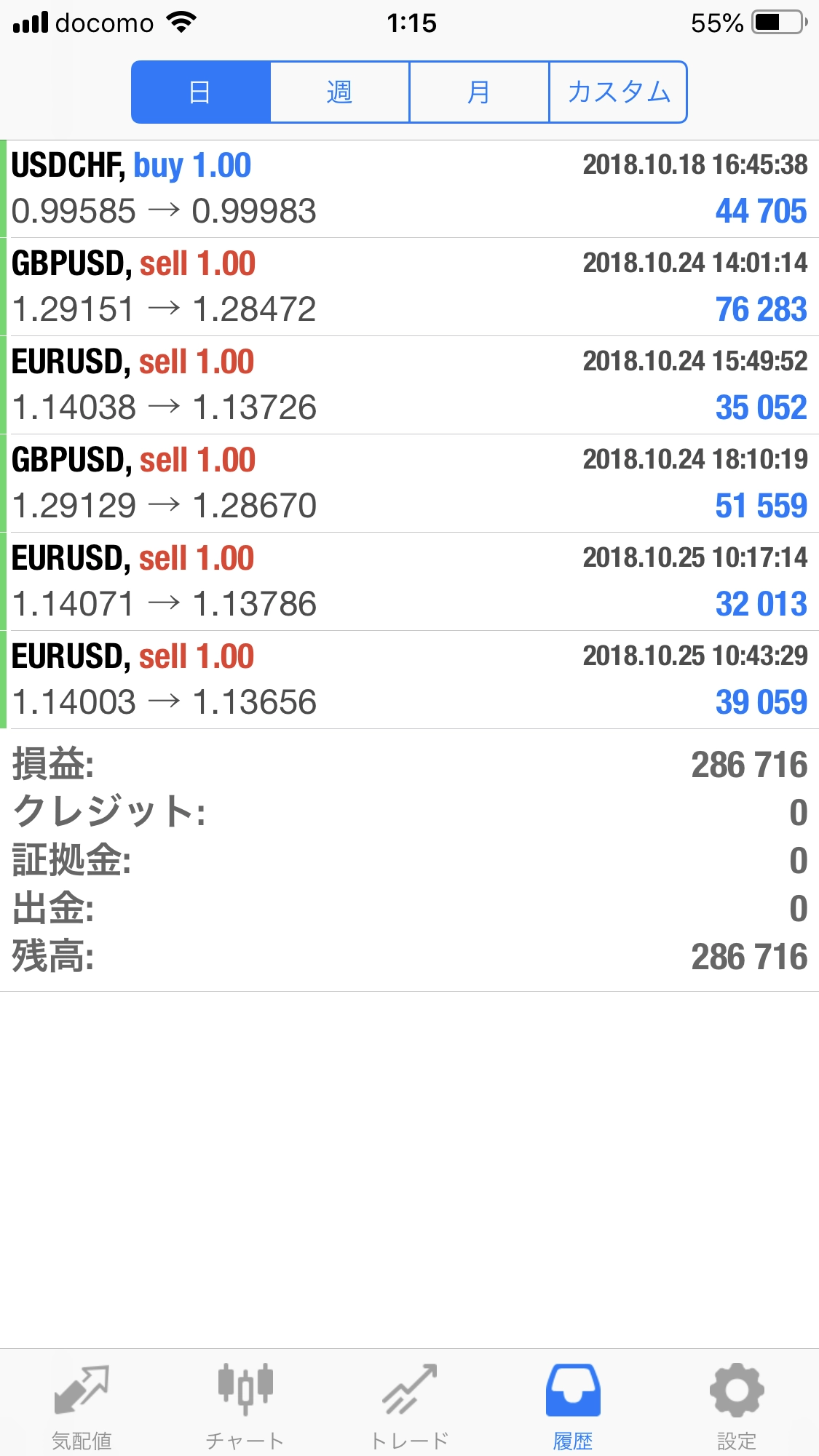819x1456 pixels.
Task: Open the チャート chart tab
Action: [245, 1404]
